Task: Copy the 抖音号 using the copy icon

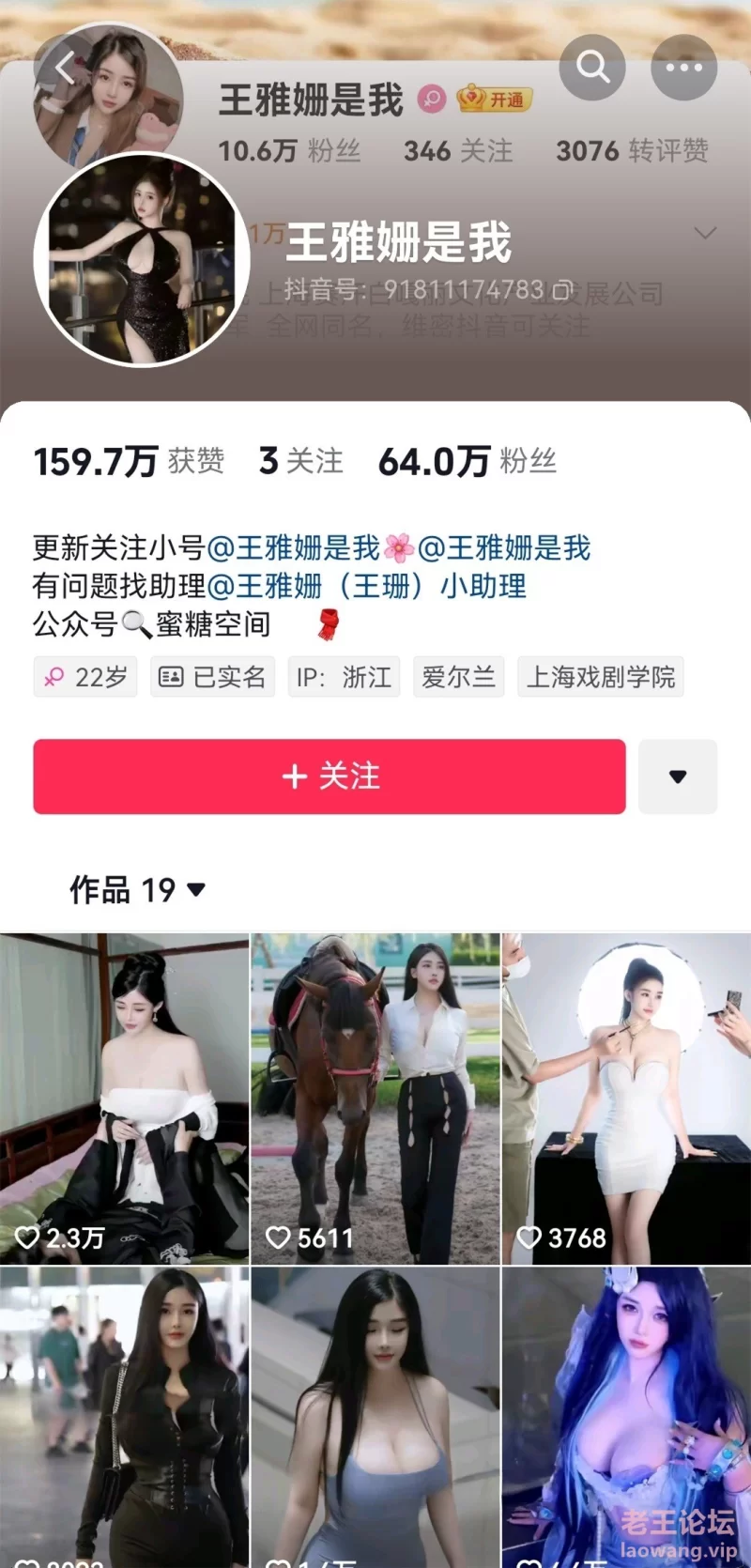Action: pyautogui.click(x=562, y=290)
